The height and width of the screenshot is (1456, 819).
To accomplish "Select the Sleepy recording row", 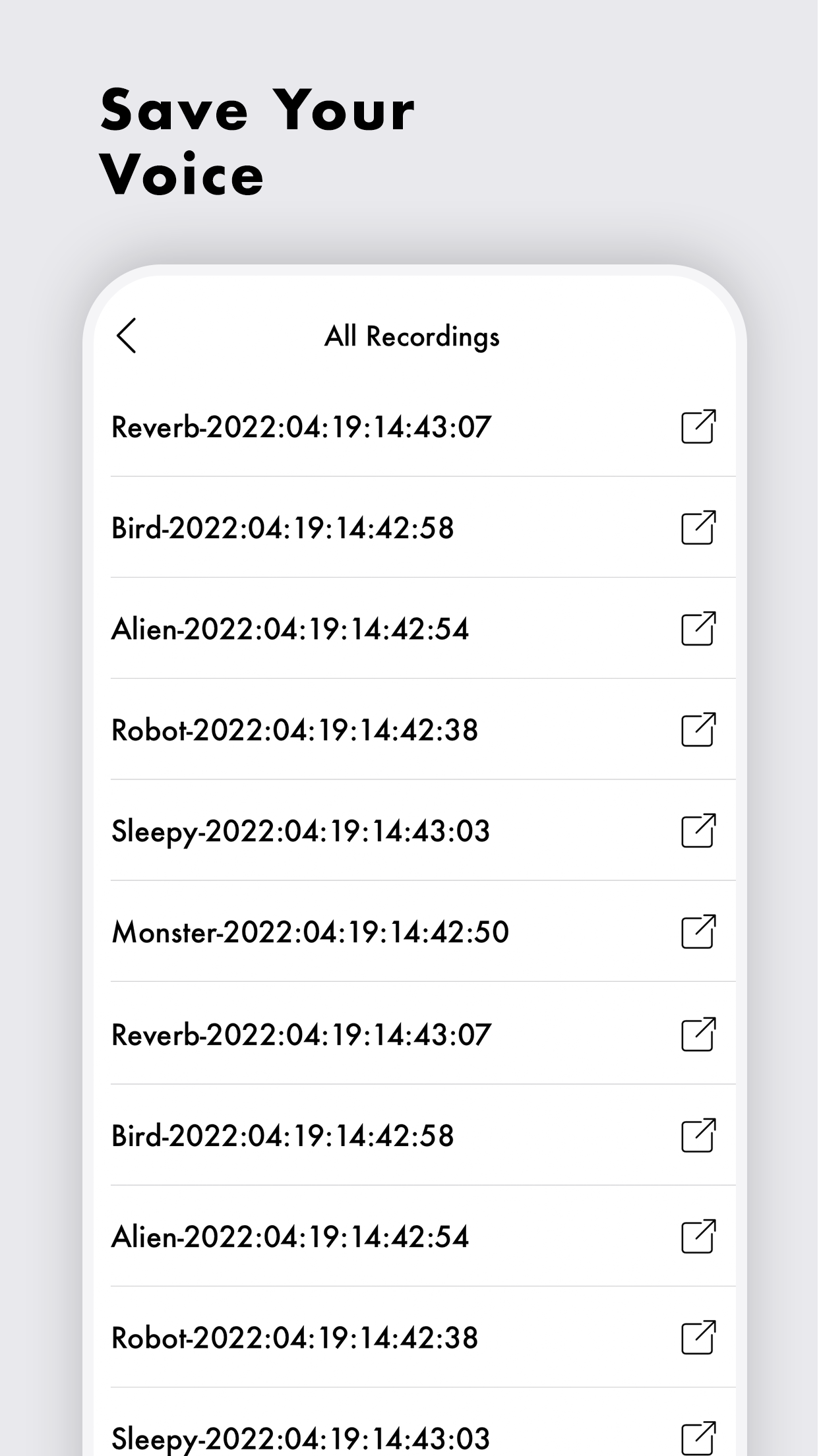I will click(x=300, y=833).
